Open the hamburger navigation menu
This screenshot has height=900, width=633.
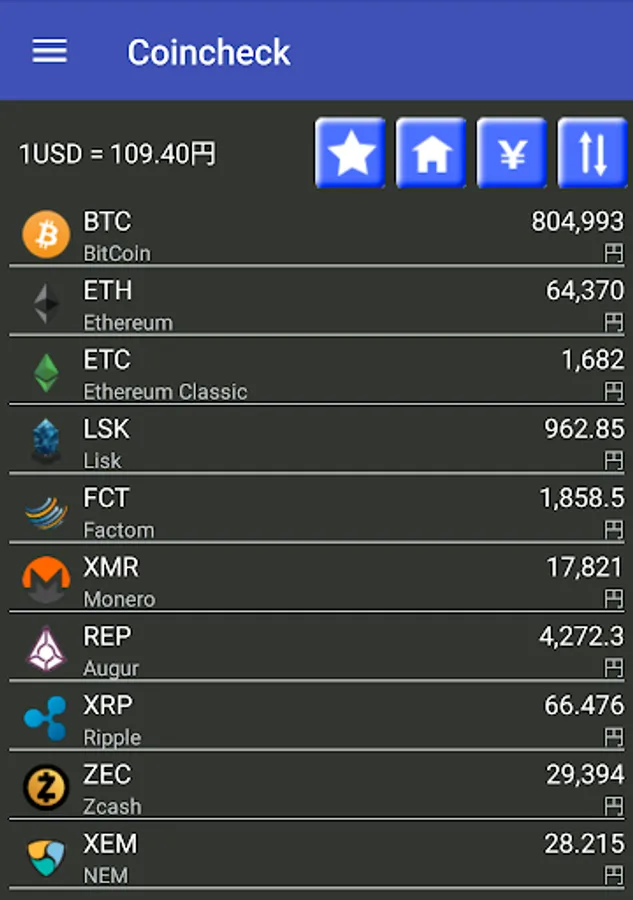50,52
